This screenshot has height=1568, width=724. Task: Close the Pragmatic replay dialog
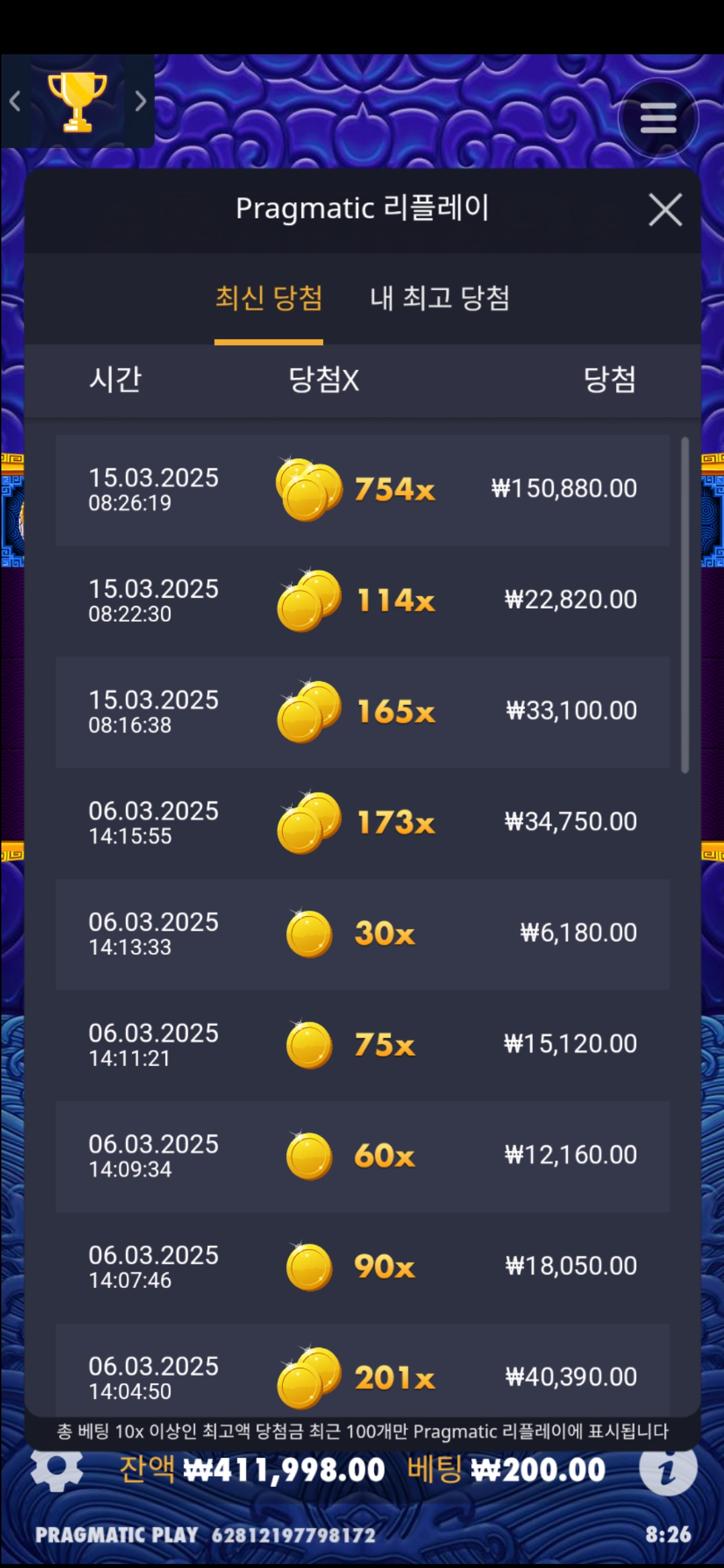[x=665, y=210]
